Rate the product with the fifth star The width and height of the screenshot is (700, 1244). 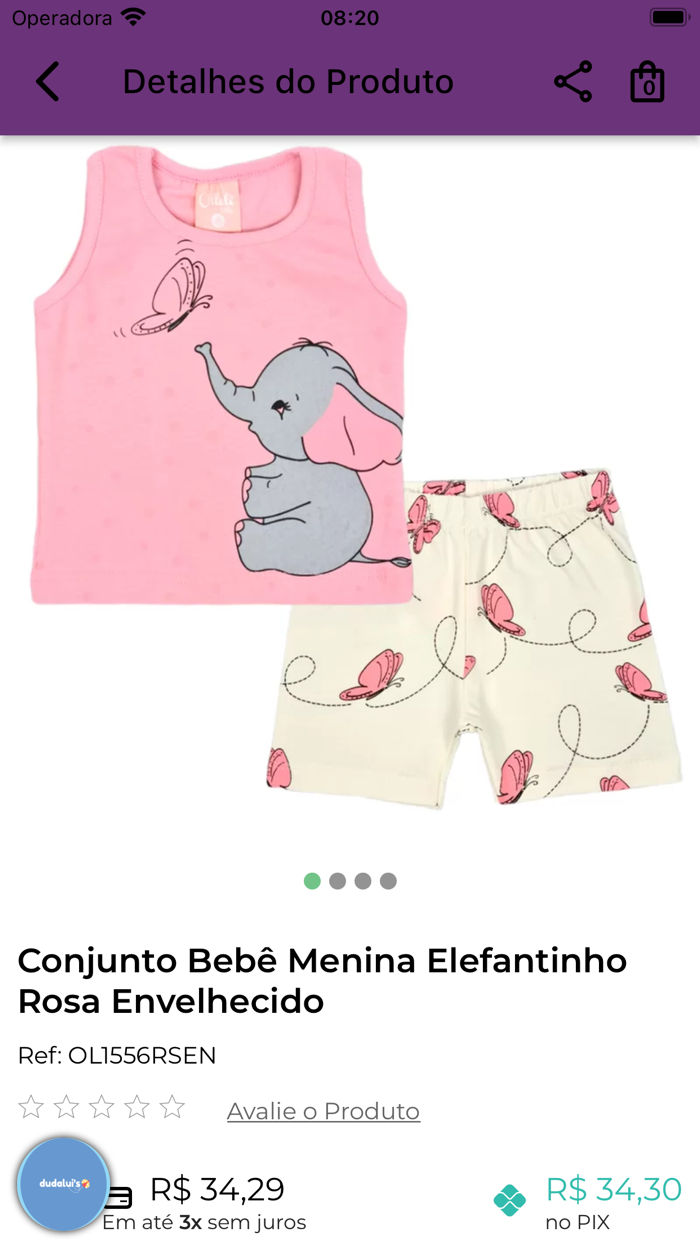172,1107
